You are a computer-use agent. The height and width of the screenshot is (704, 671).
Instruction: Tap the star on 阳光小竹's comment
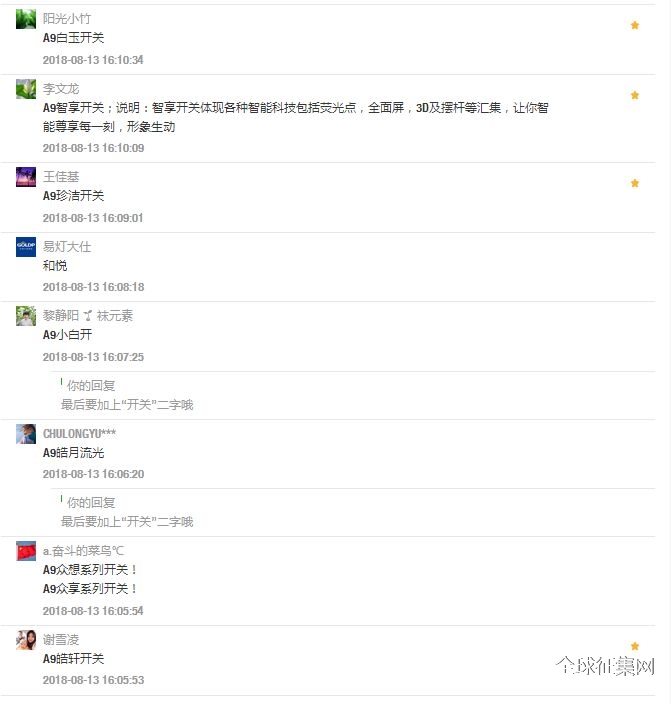(x=634, y=25)
